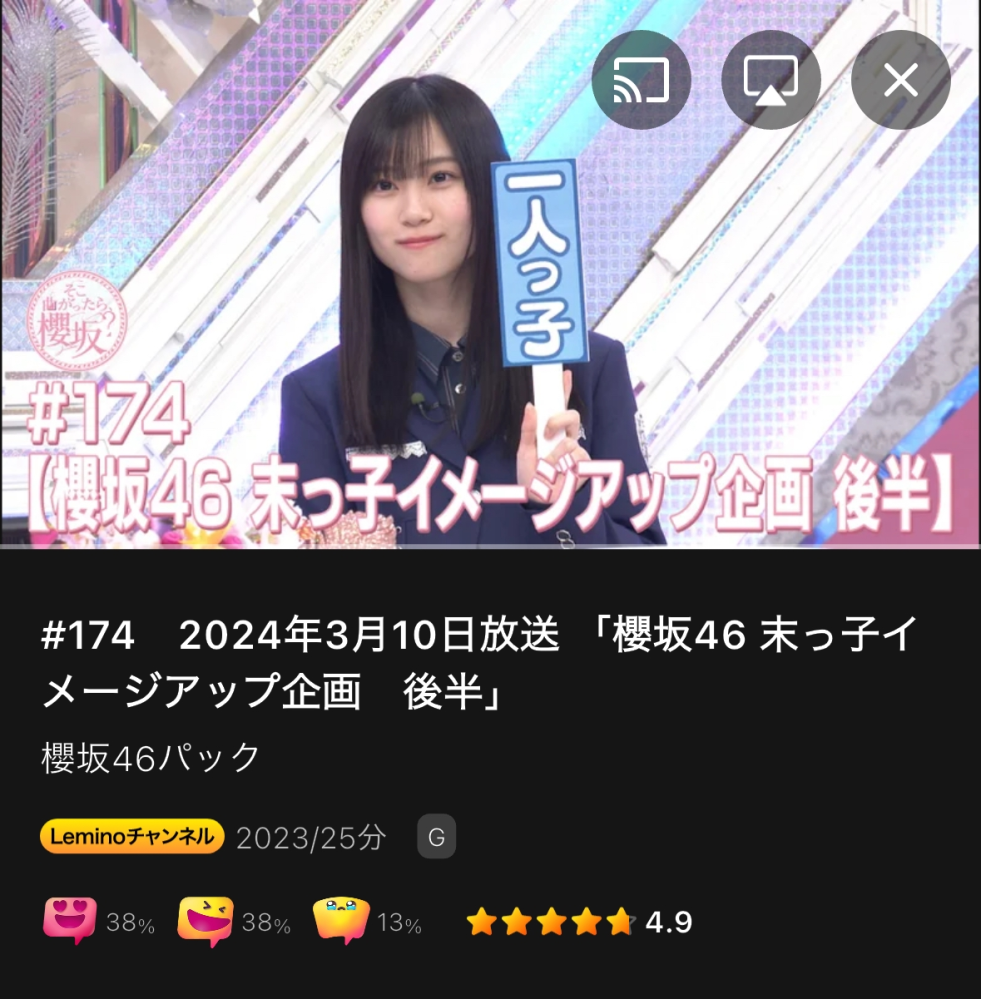Cast the video with Chromecast
Image resolution: width=981 pixels, height=999 pixels.
tap(641, 82)
